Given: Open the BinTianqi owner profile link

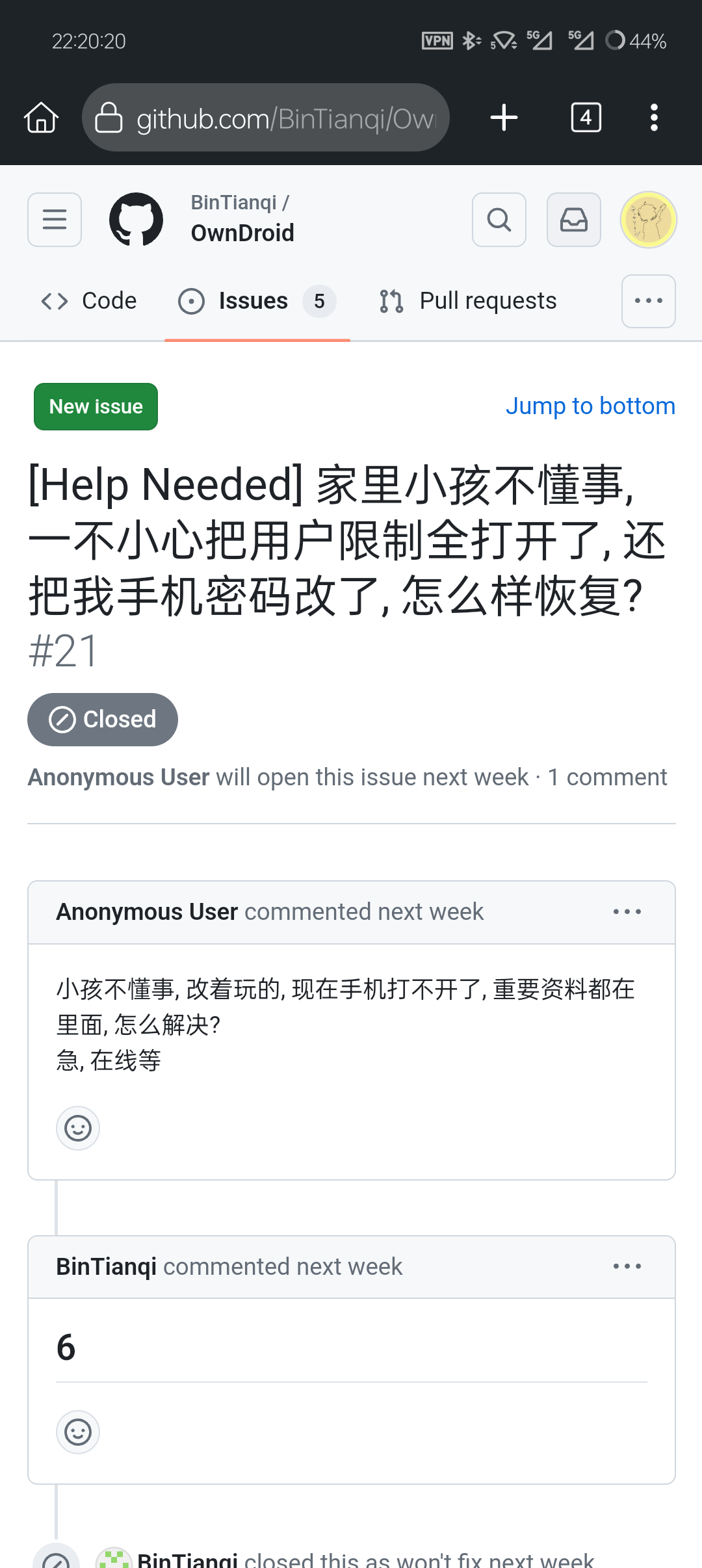Looking at the screenshot, I should pyautogui.click(x=234, y=203).
